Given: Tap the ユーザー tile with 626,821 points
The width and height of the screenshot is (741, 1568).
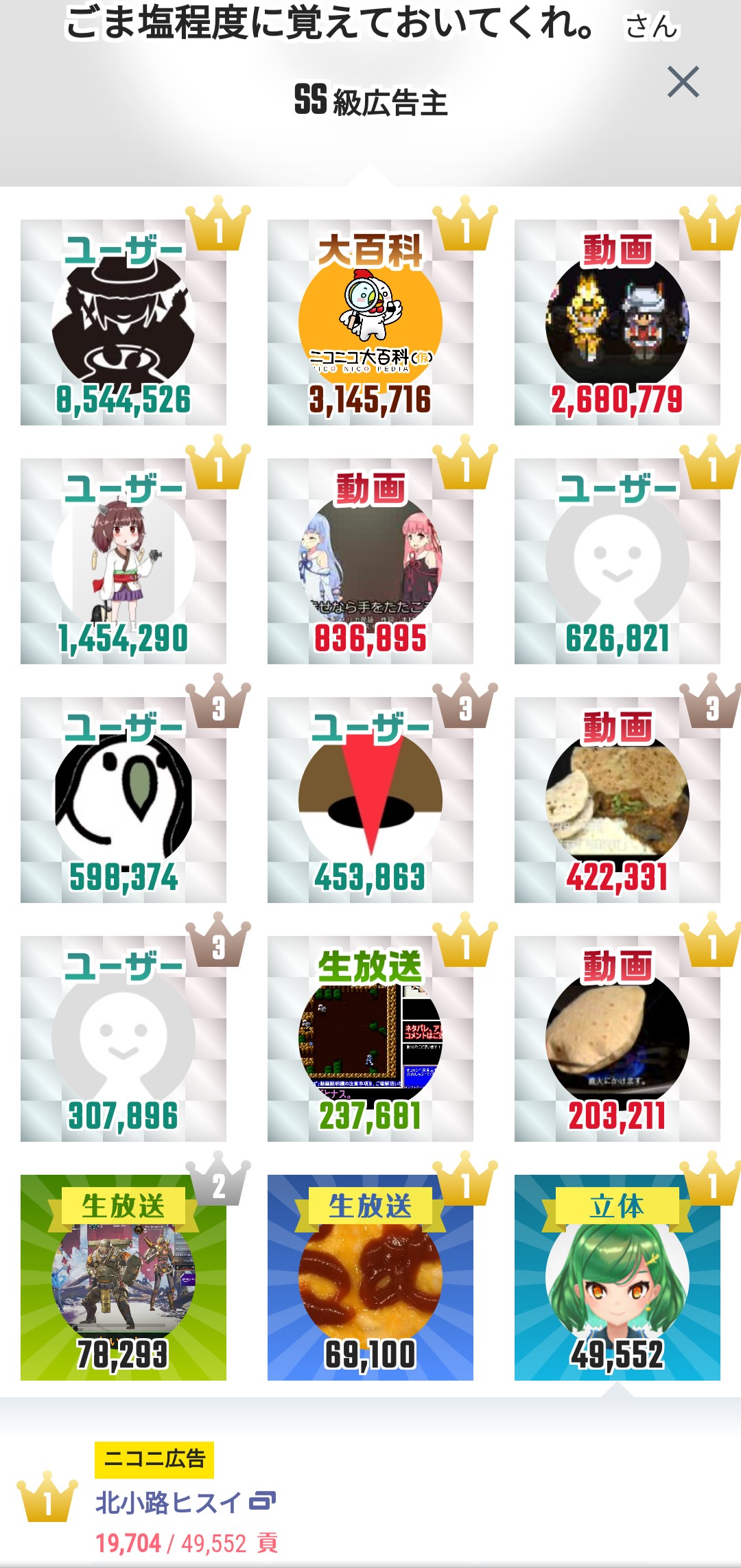Looking at the screenshot, I should point(617,561).
